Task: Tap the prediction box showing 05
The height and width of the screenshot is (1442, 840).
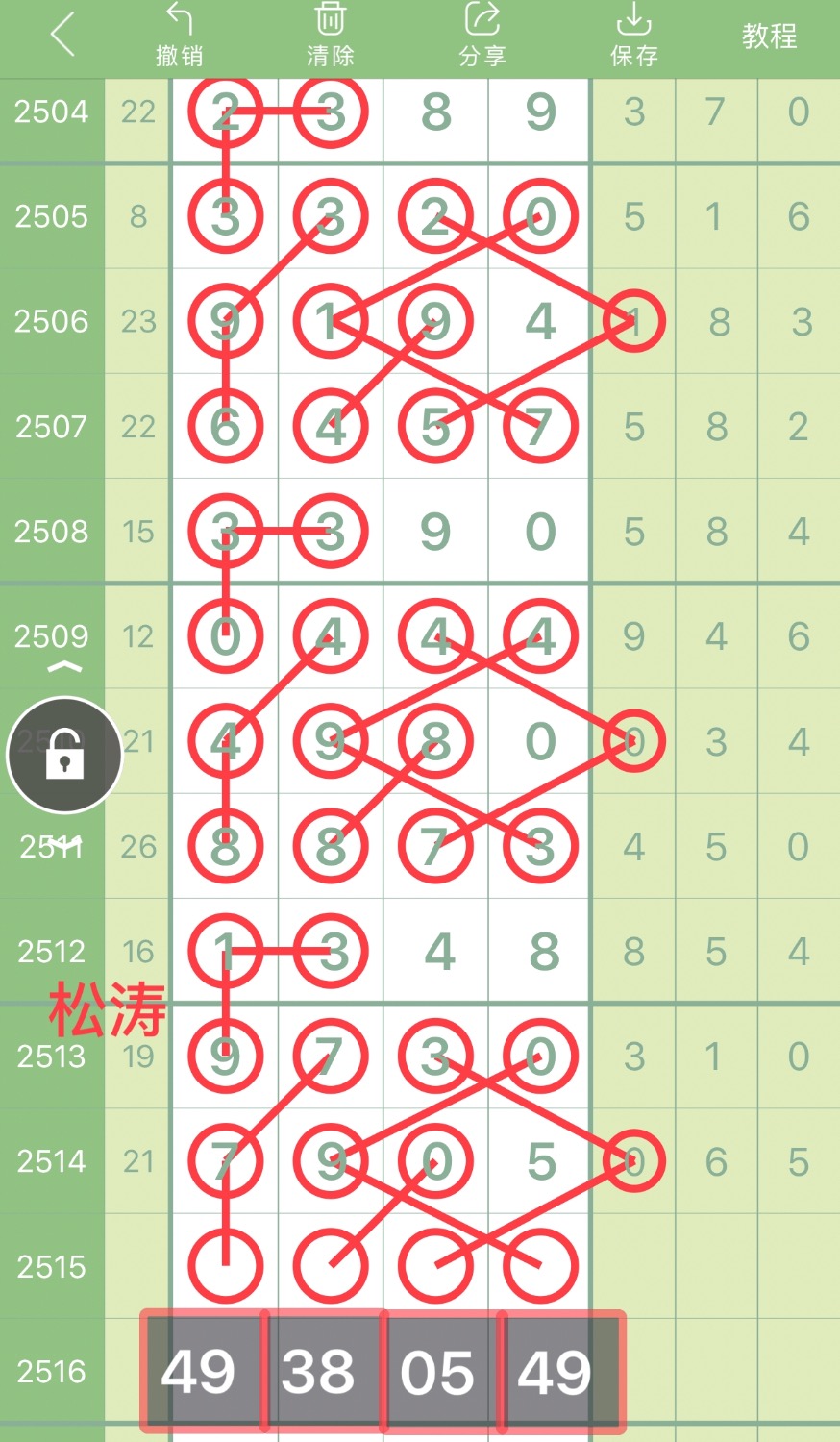Action: (x=438, y=1371)
